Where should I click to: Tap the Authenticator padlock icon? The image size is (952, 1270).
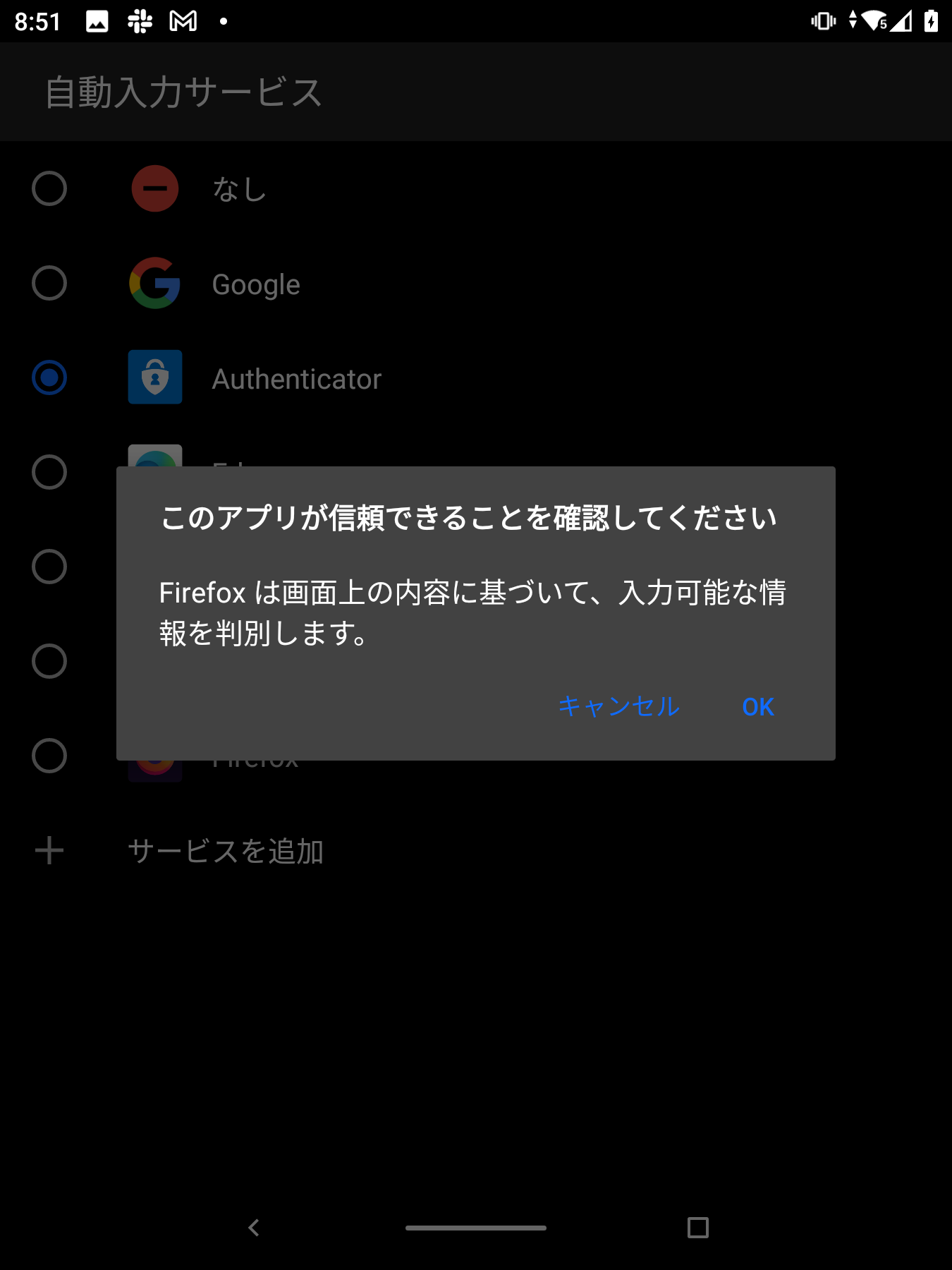154,377
